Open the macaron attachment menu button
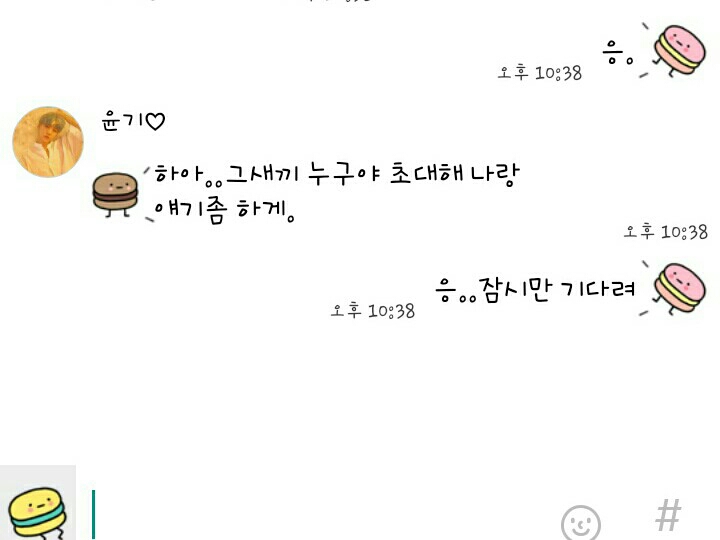The width and height of the screenshot is (720, 540). point(38,508)
